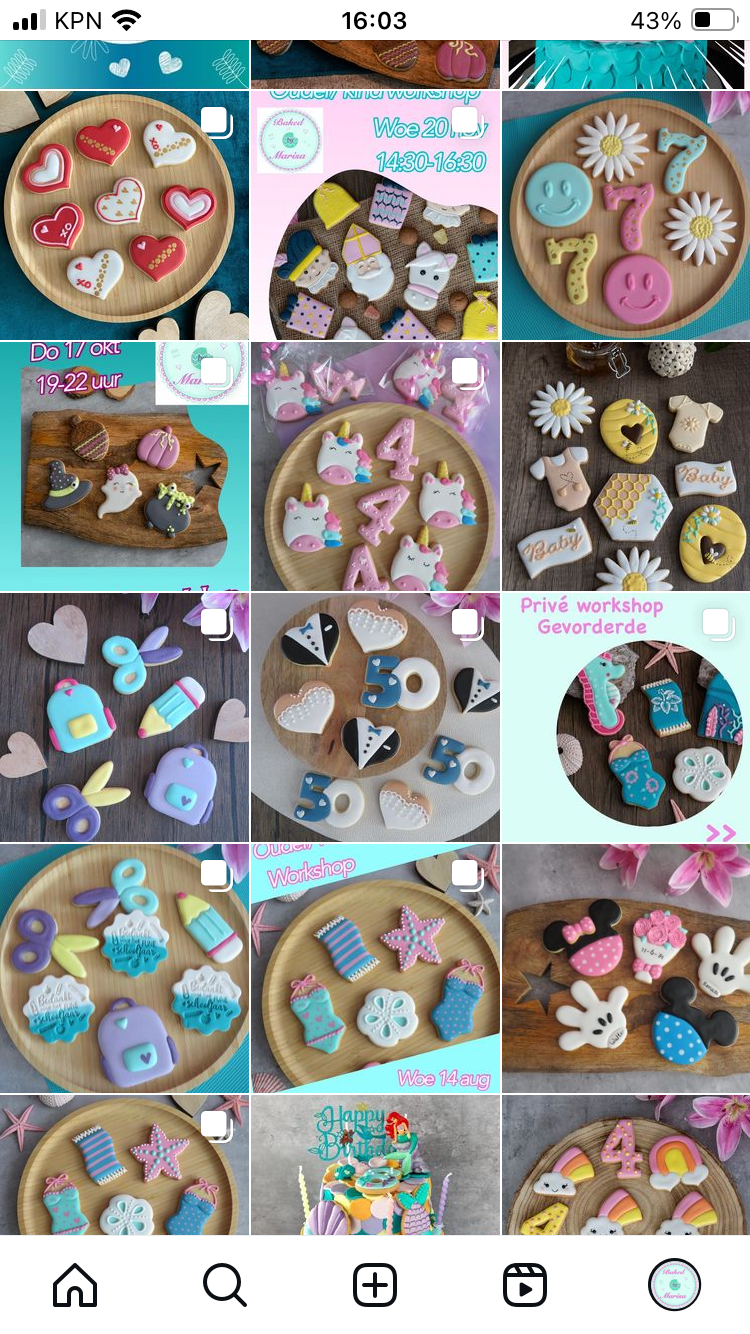Open the Woe 14 aug workshop post

tap(375, 968)
